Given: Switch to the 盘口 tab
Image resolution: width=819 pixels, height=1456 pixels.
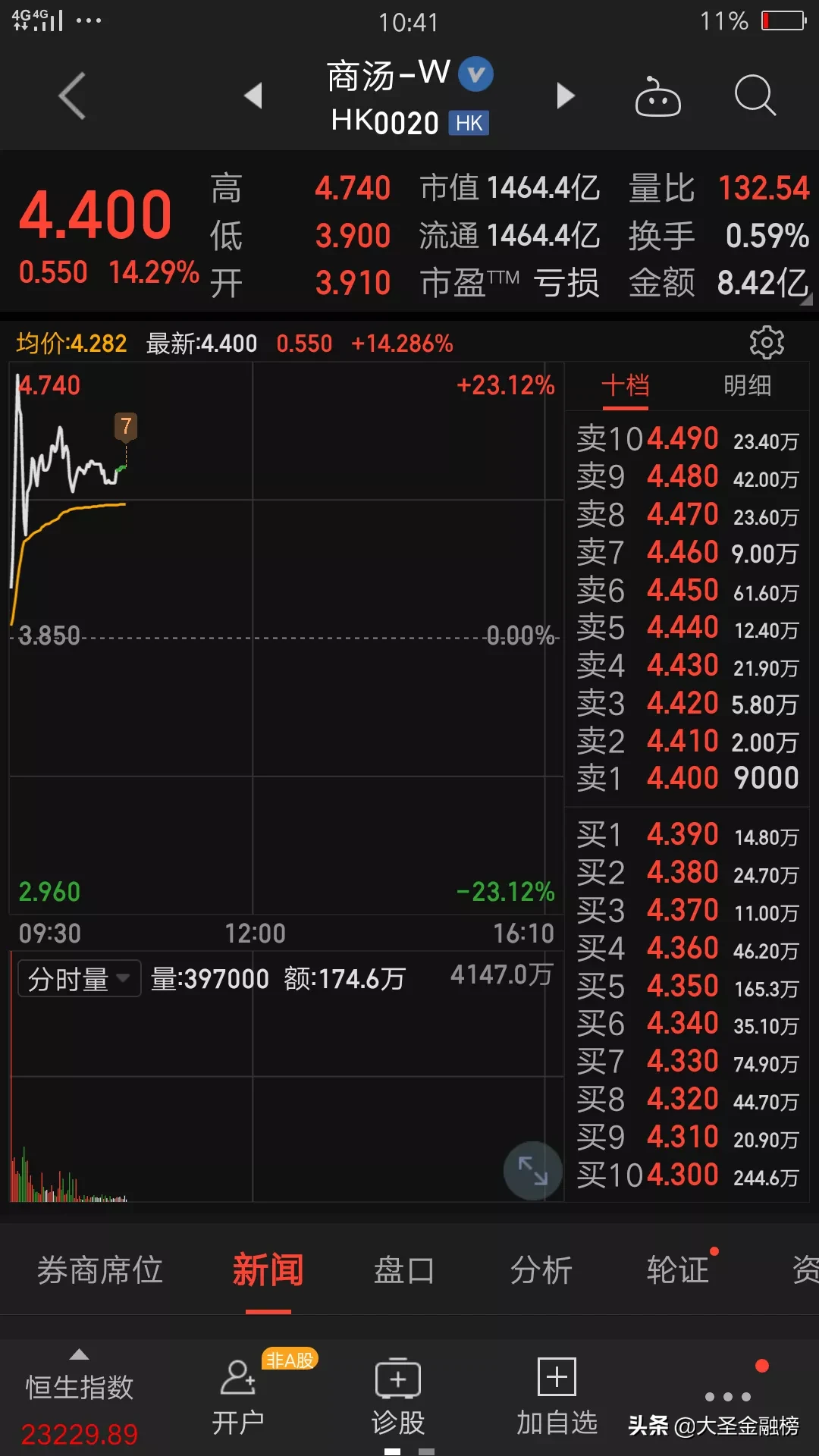Looking at the screenshot, I should 404,1270.
